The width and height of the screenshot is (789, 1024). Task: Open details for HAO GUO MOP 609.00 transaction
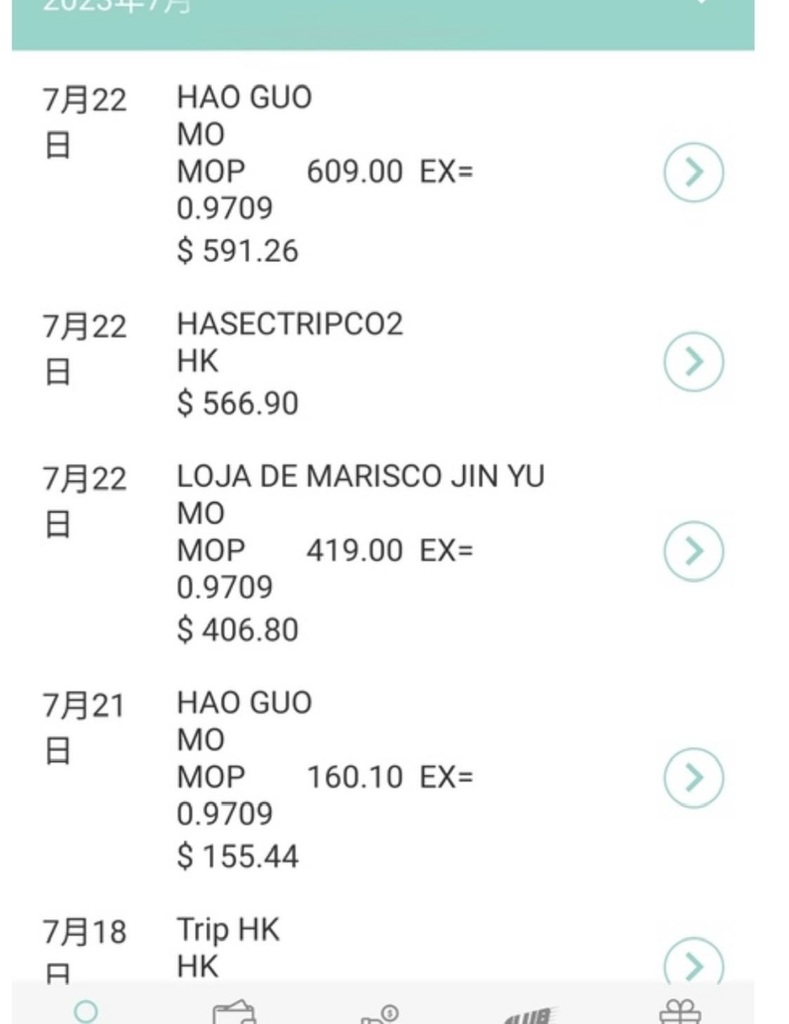(x=693, y=173)
